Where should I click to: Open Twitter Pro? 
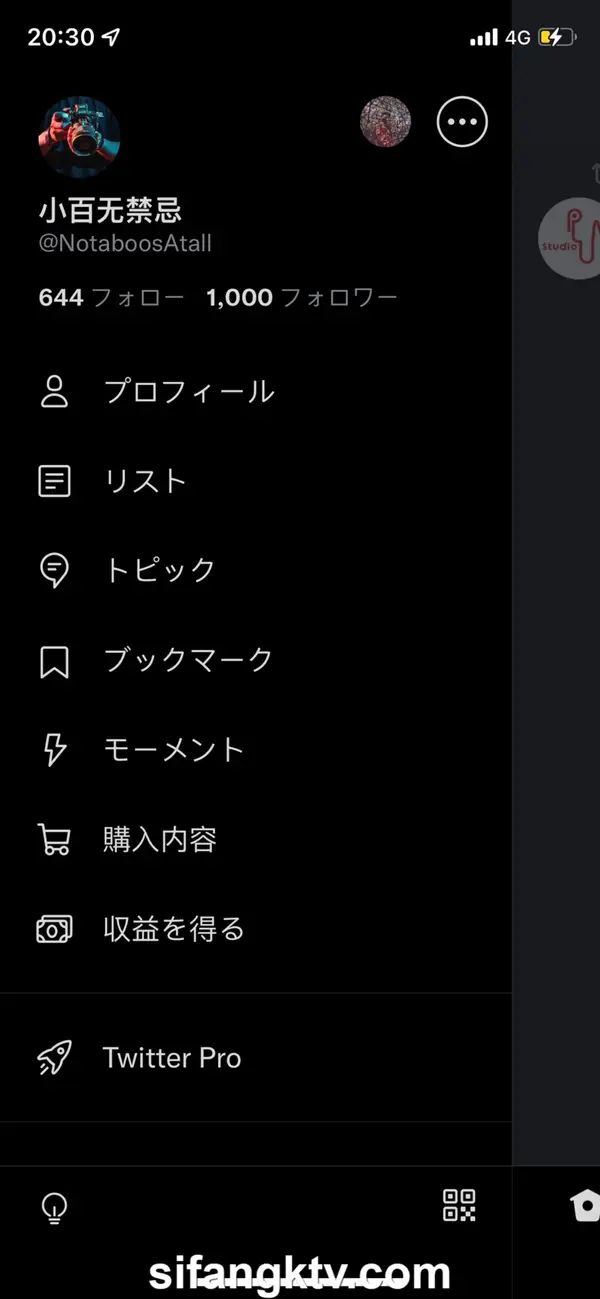click(171, 1058)
